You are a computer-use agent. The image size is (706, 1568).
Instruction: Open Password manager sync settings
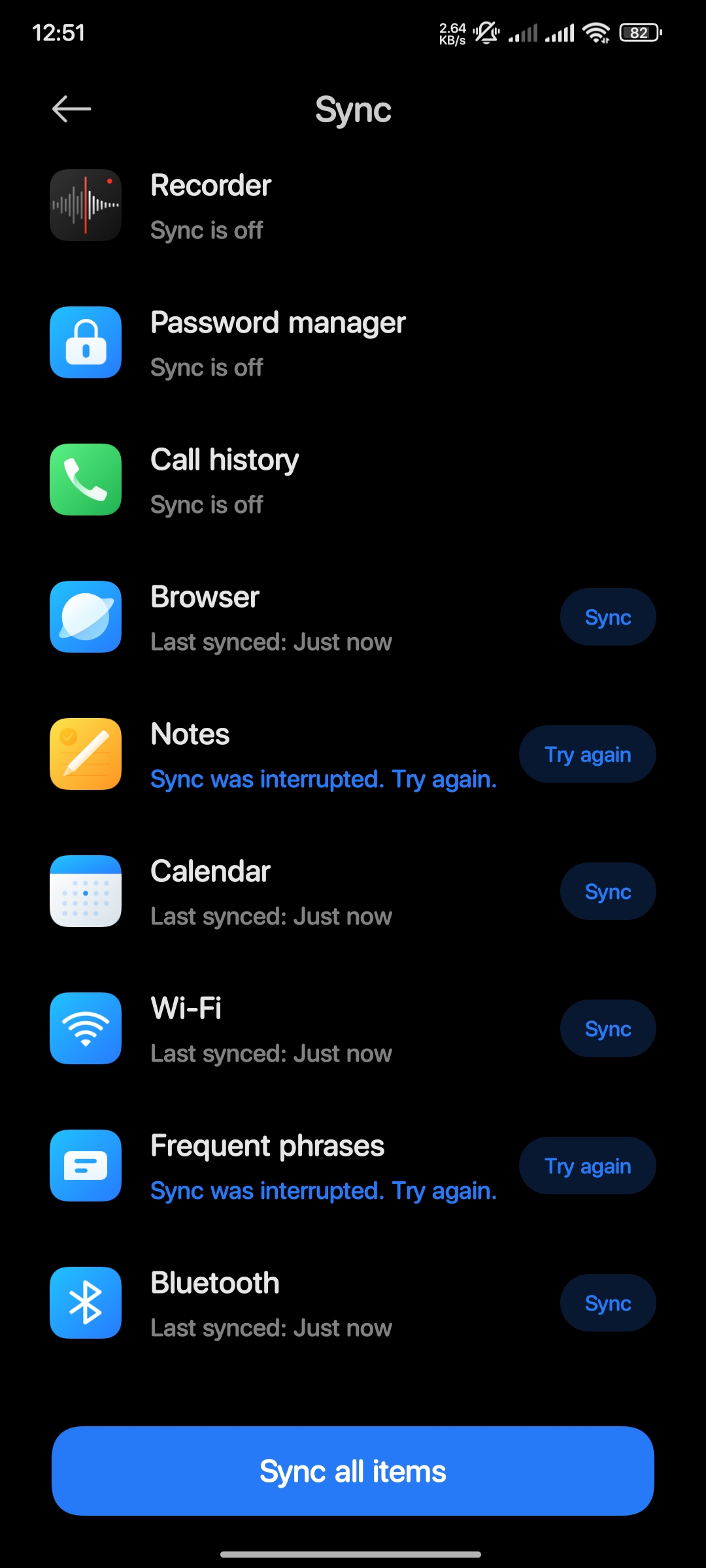click(353, 343)
